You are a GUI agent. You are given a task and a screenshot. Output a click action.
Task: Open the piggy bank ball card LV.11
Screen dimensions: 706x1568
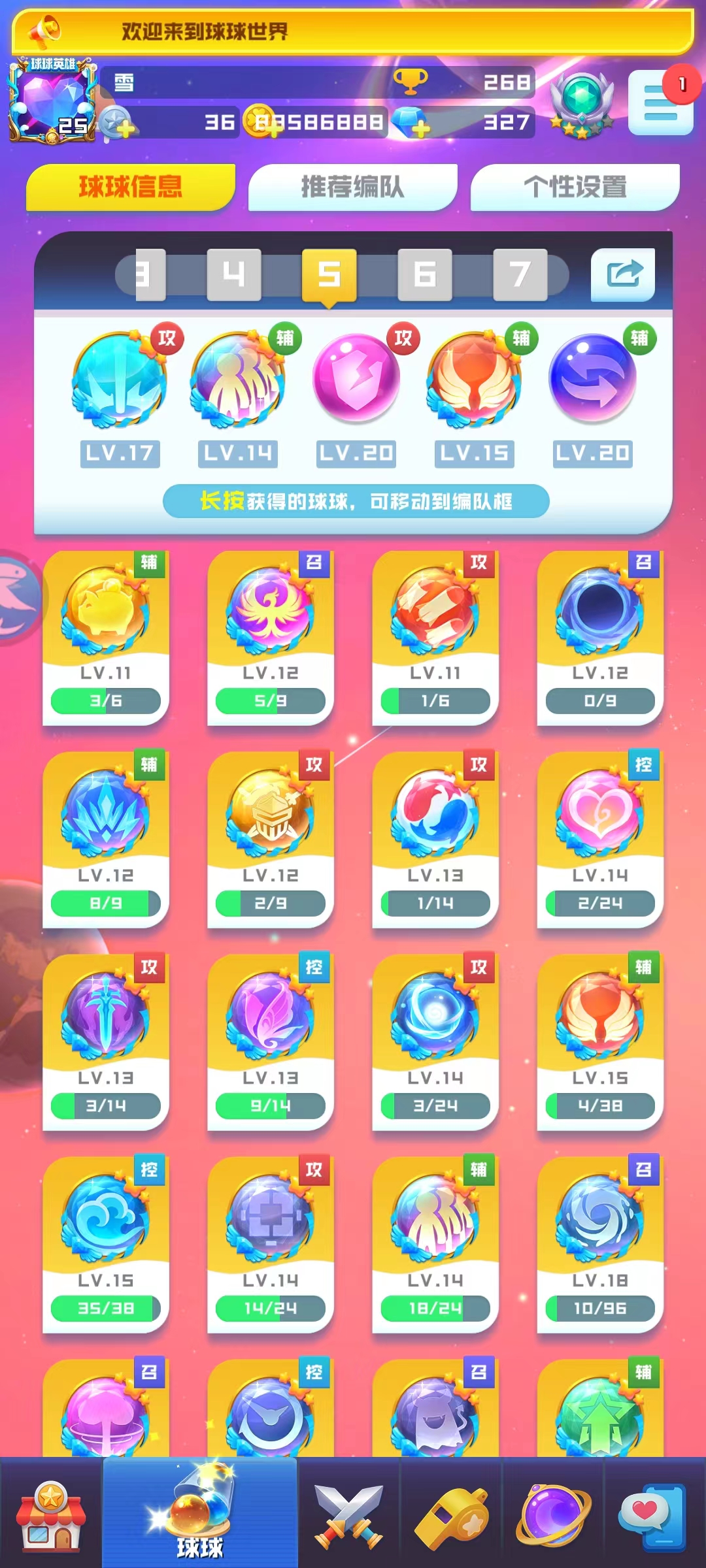(x=106, y=637)
